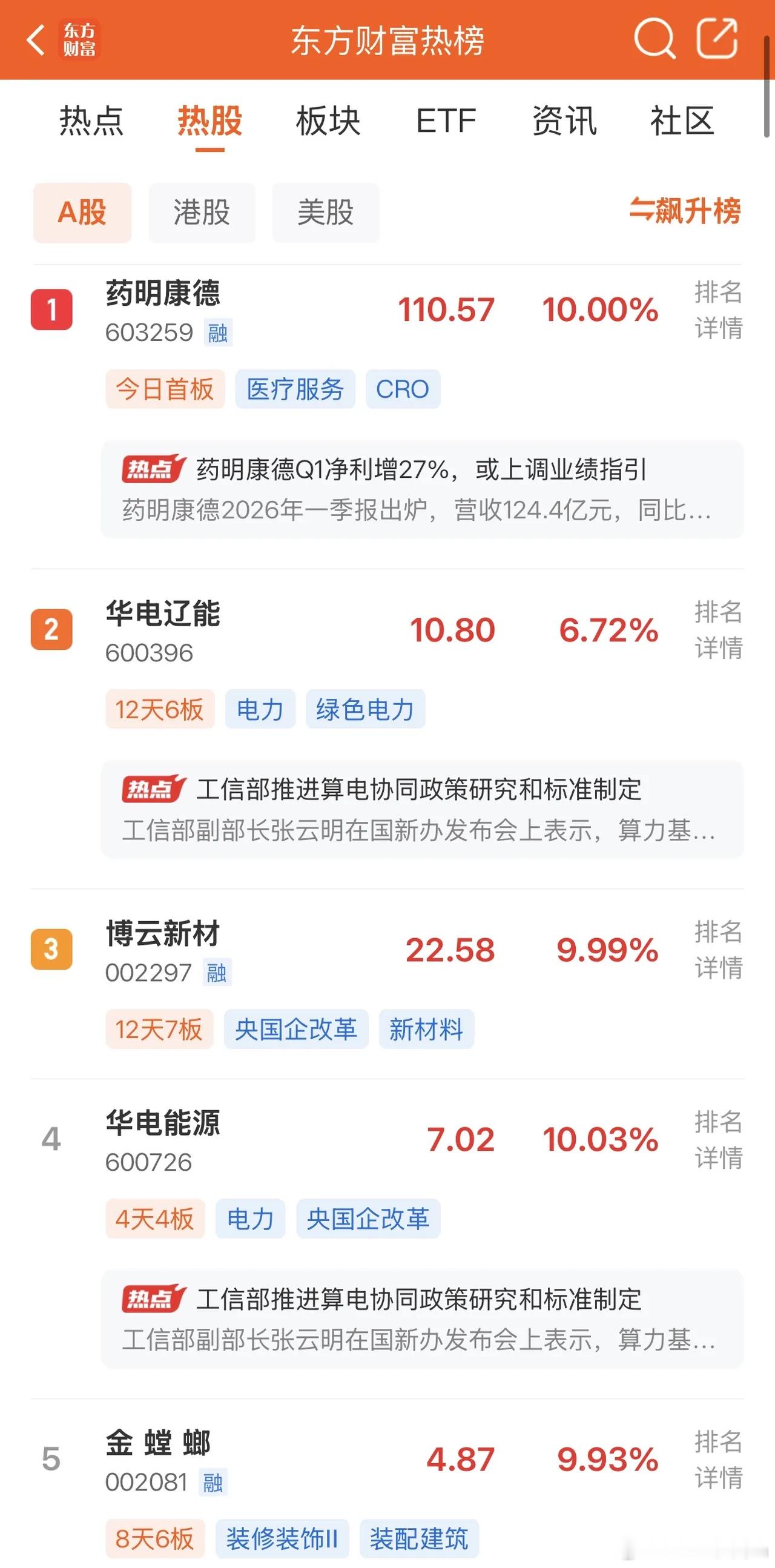Switch to the 美股 filter

pyautogui.click(x=326, y=213)
